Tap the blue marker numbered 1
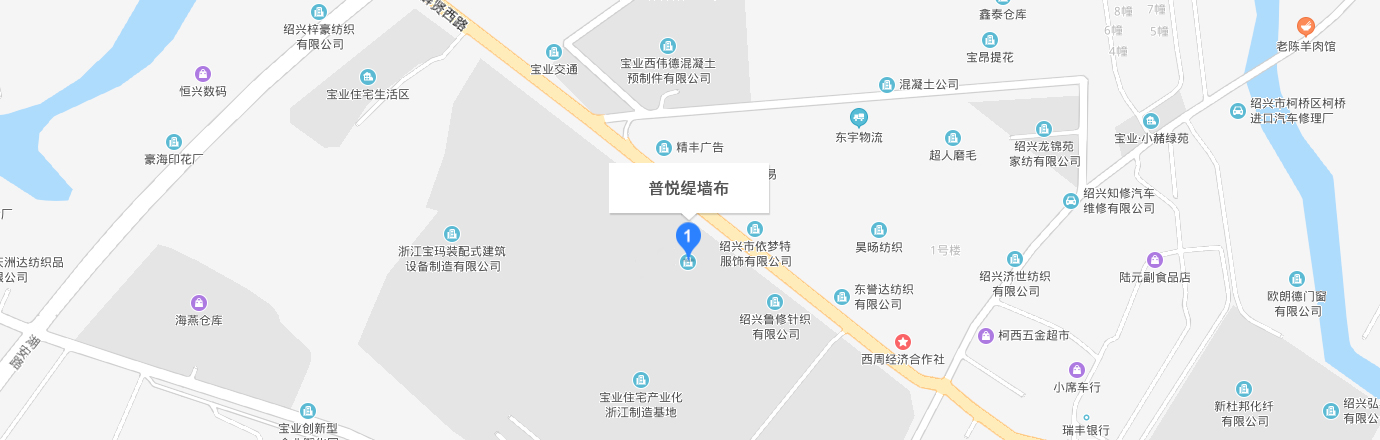Viewport: 1380px width, 440px height. [x=688, y=238]
